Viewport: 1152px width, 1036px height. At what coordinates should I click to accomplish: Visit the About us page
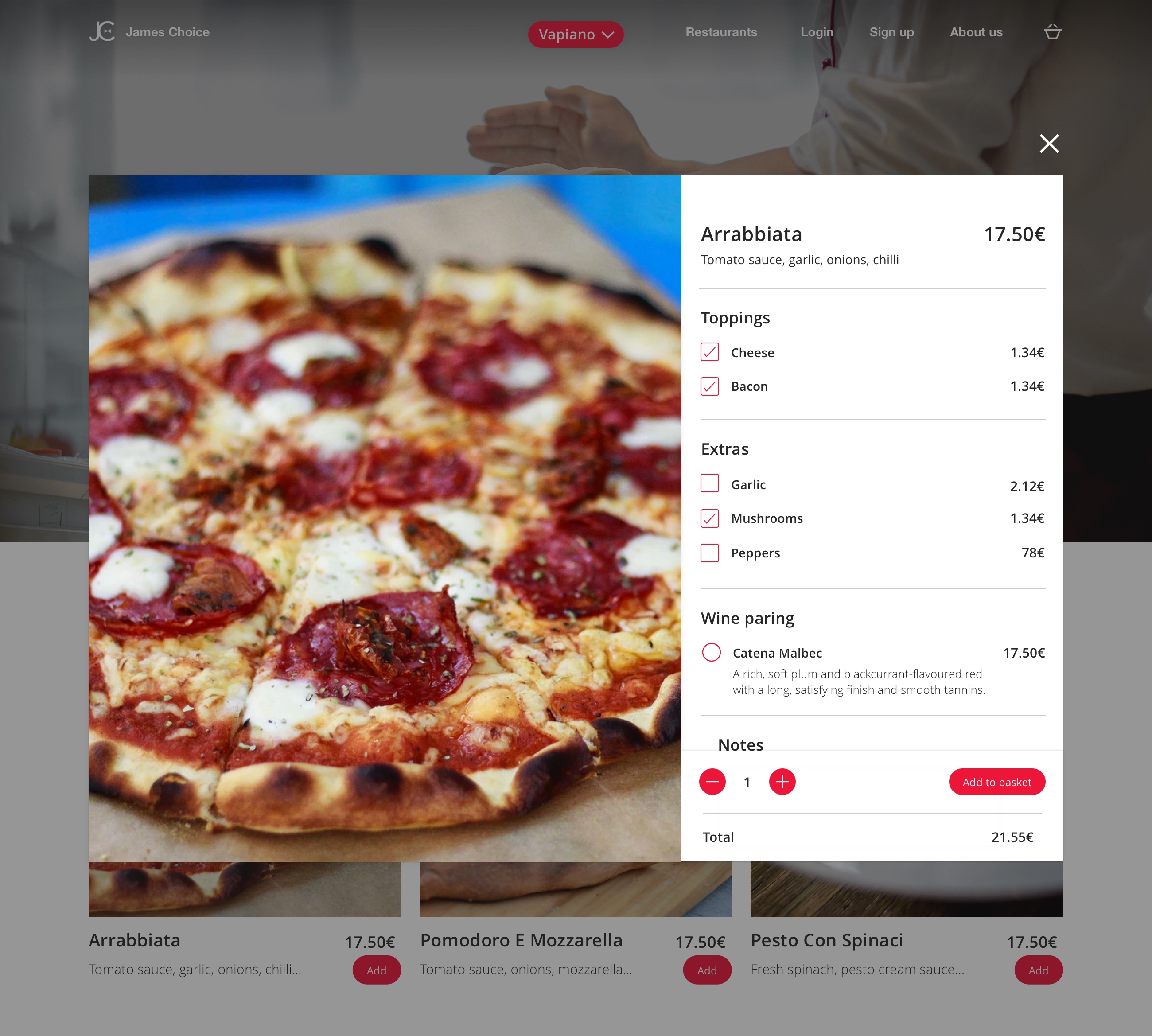[976, 32]
